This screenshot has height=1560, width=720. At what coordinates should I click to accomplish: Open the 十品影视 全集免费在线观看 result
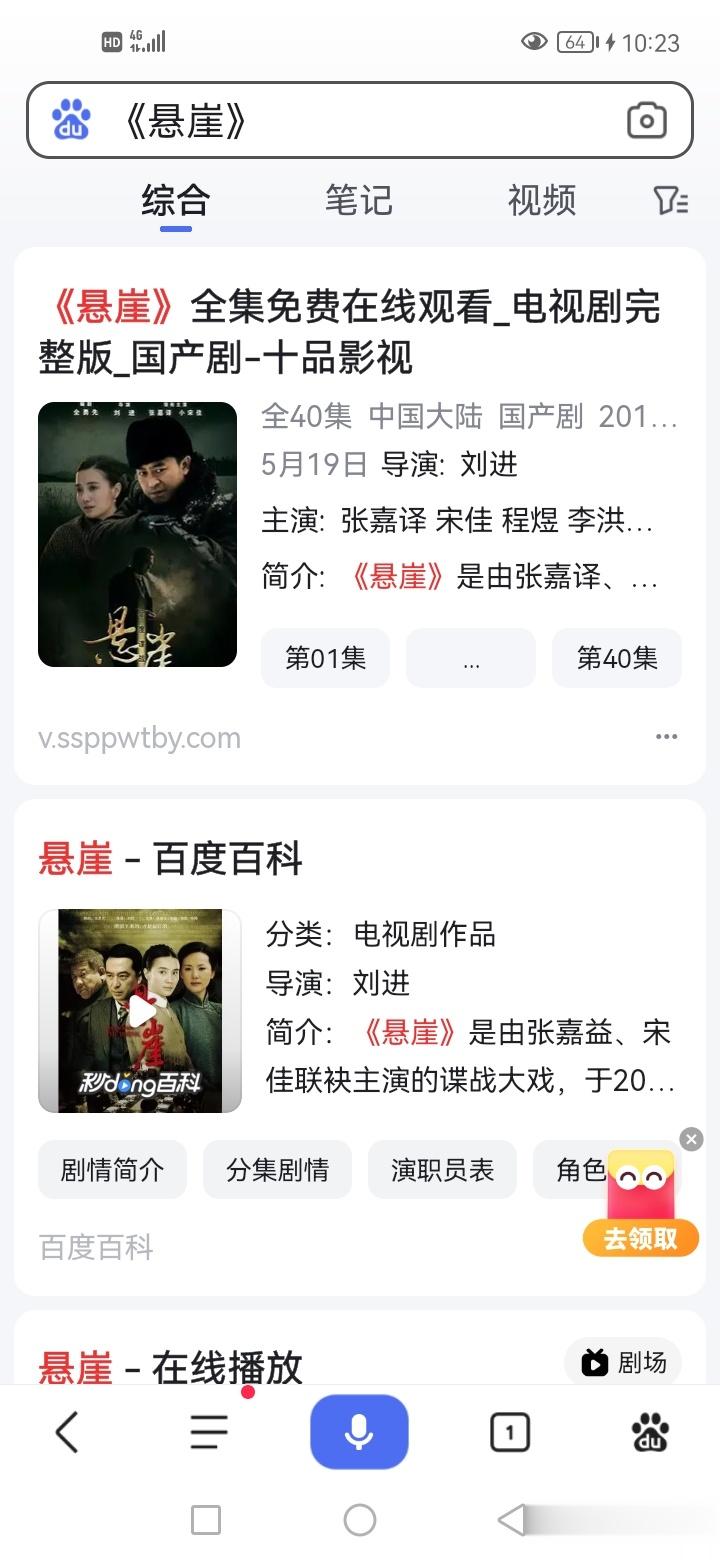(349, 332)
